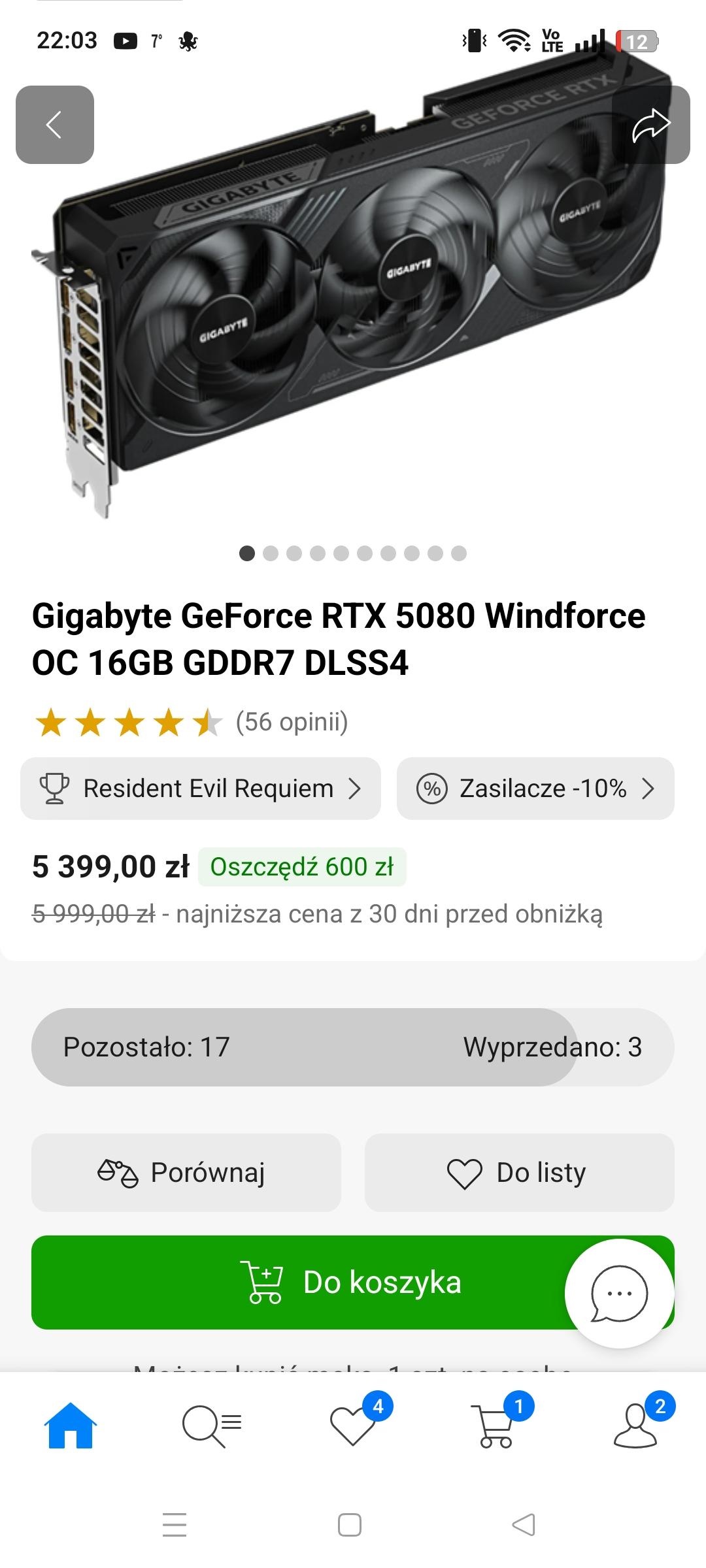Screen dimensions: 706x1568
Task: Open the 56 opinii reviews
Action: [292, 722]
